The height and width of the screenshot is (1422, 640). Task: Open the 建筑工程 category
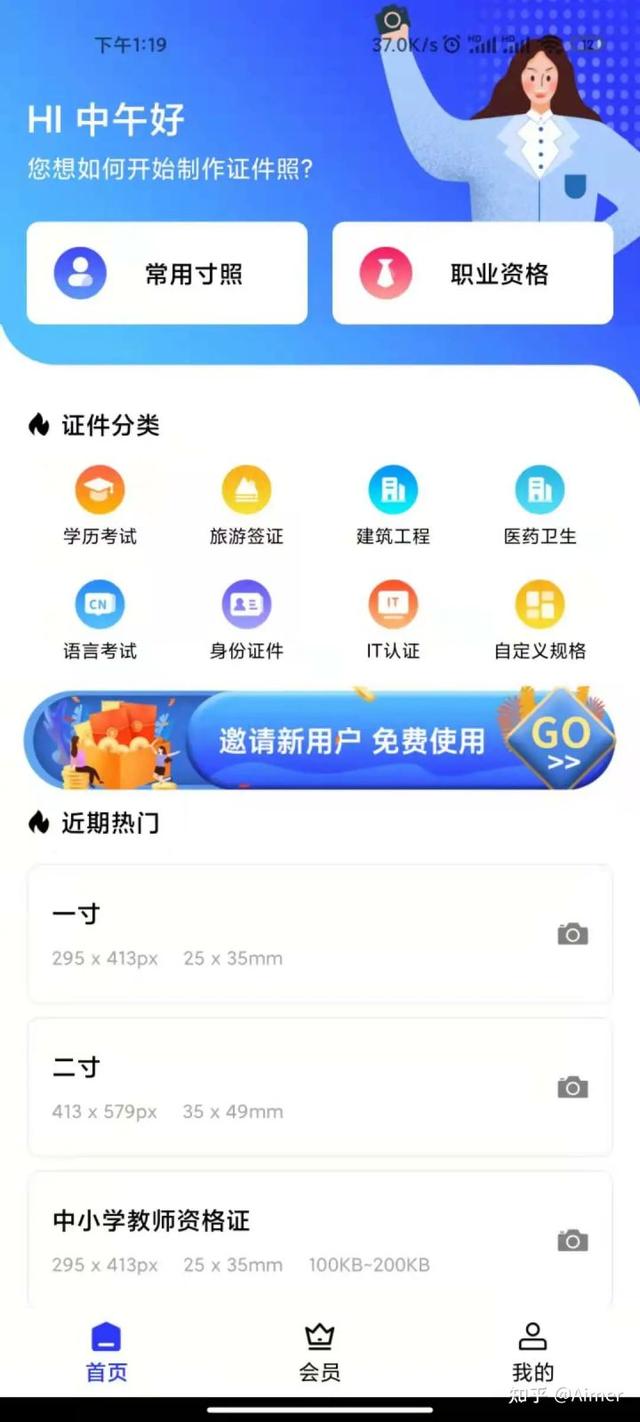click(393, 505)
